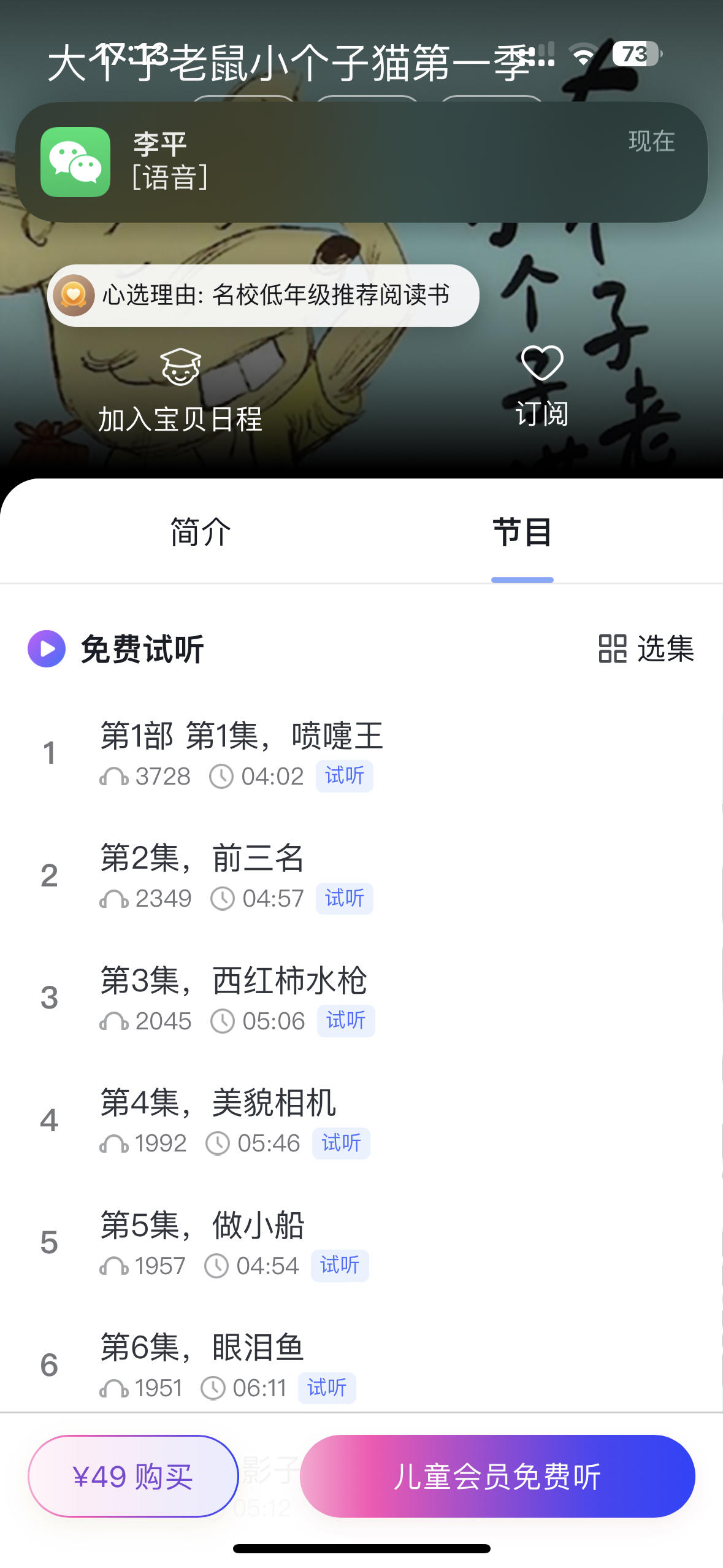Image resolution: width=723 pixels, height=1568 pixels.
Task: Play episode 第5集,做小船
Action: click(202, 1226)
